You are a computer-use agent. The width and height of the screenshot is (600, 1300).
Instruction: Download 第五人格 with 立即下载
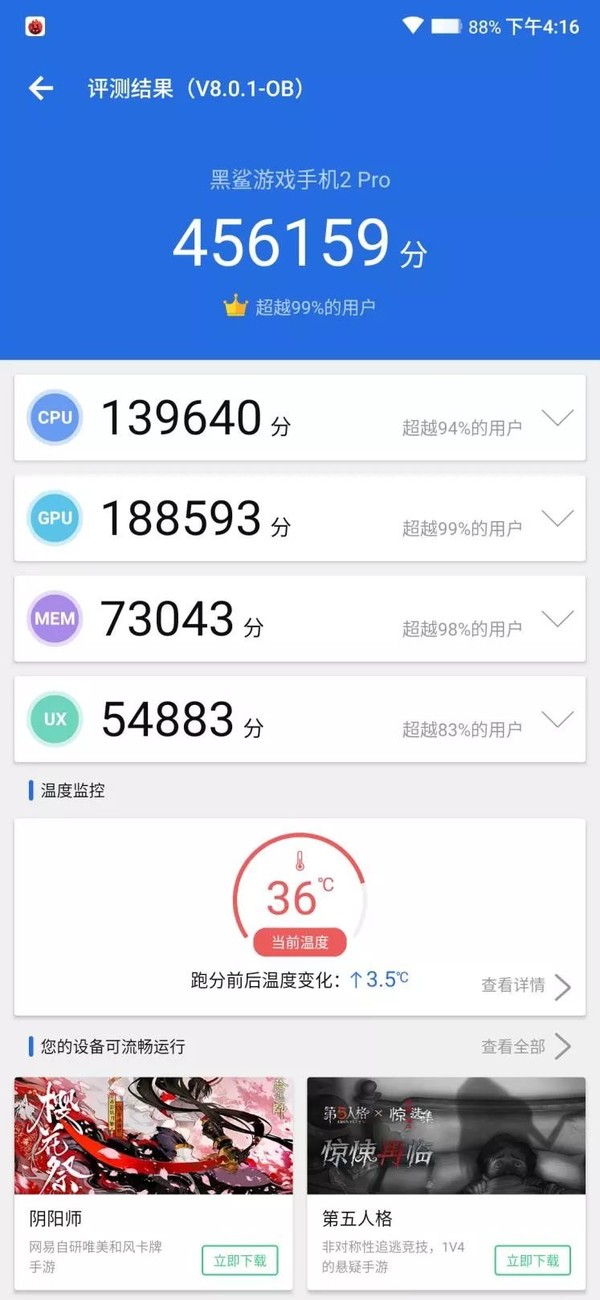(x=533, y=1260)
